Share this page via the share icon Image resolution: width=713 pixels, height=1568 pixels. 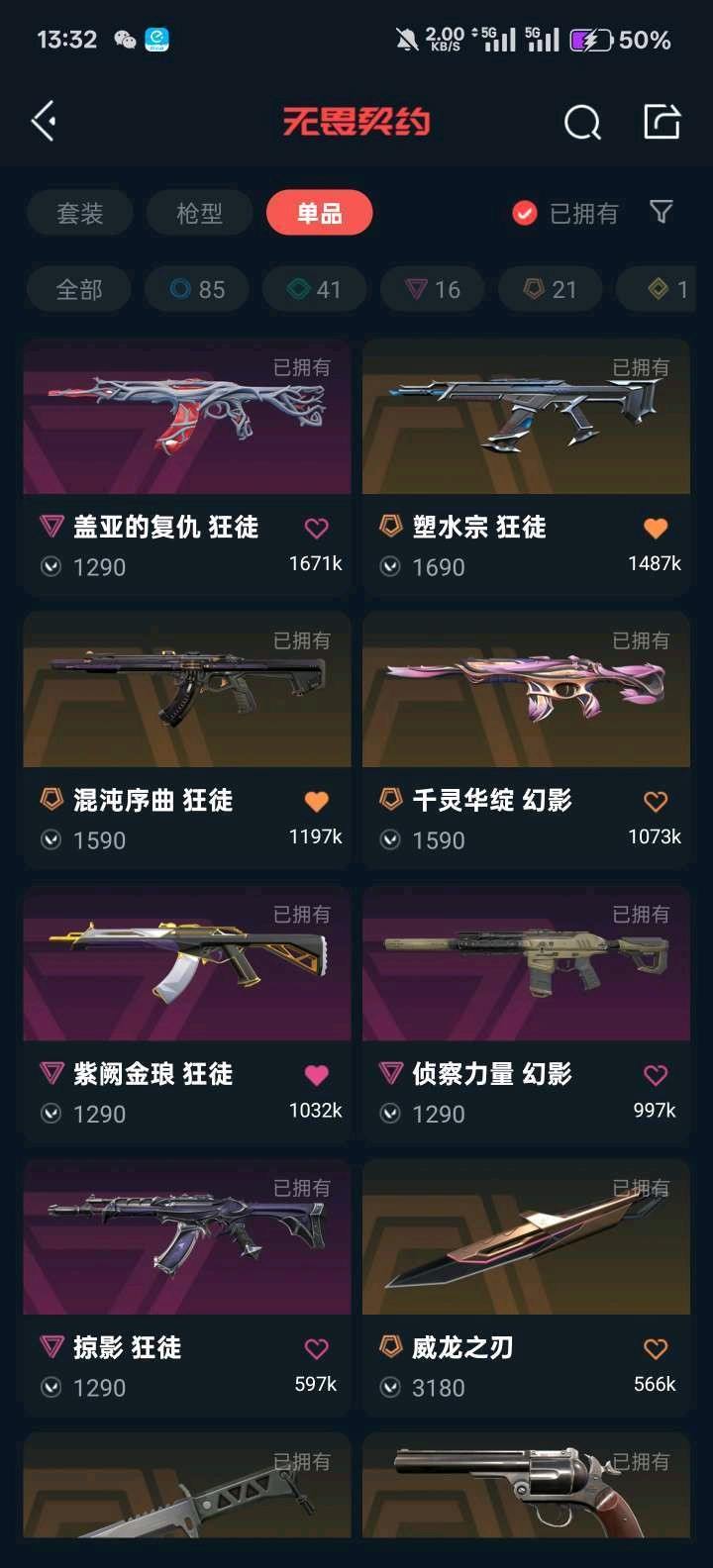point(662,122)
